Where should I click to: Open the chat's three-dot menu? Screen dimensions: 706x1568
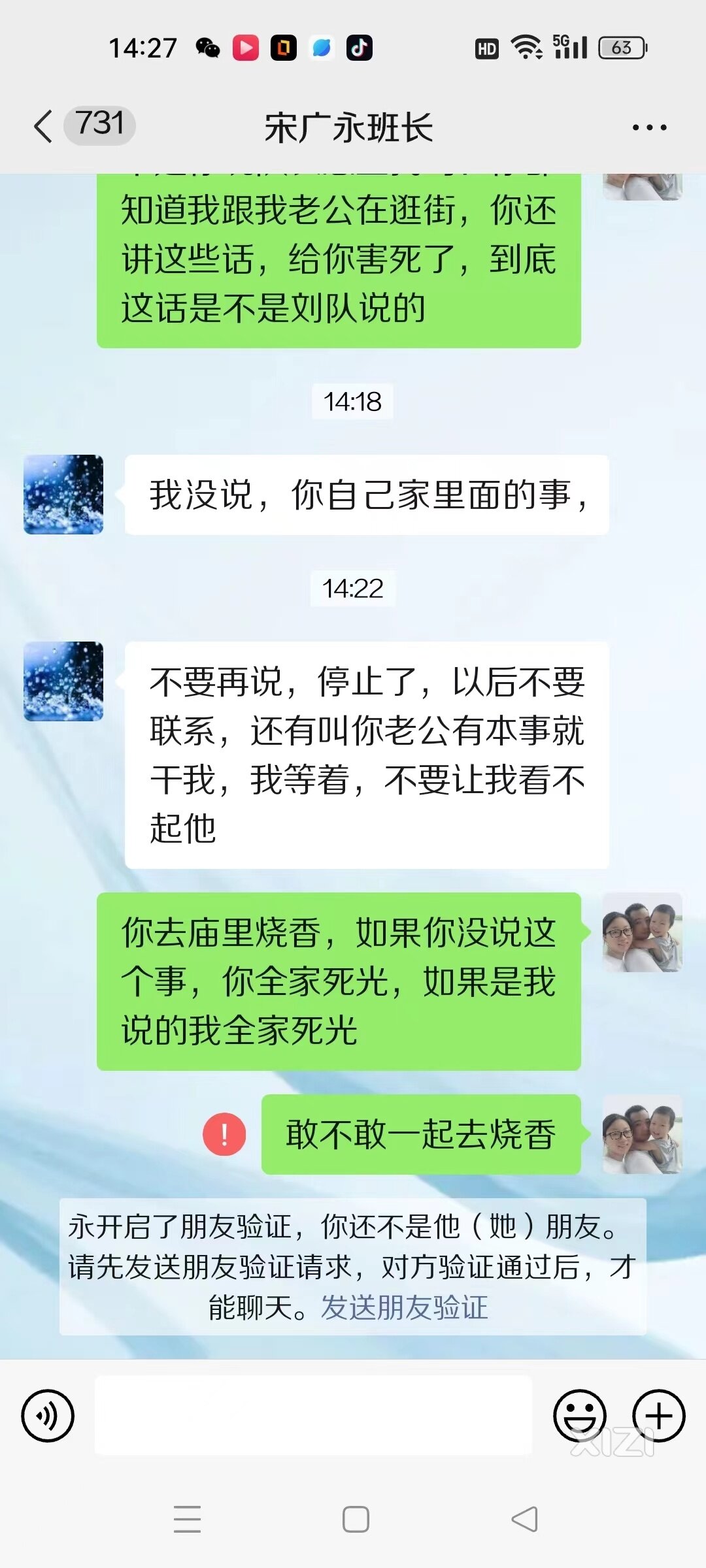(649, 127)
